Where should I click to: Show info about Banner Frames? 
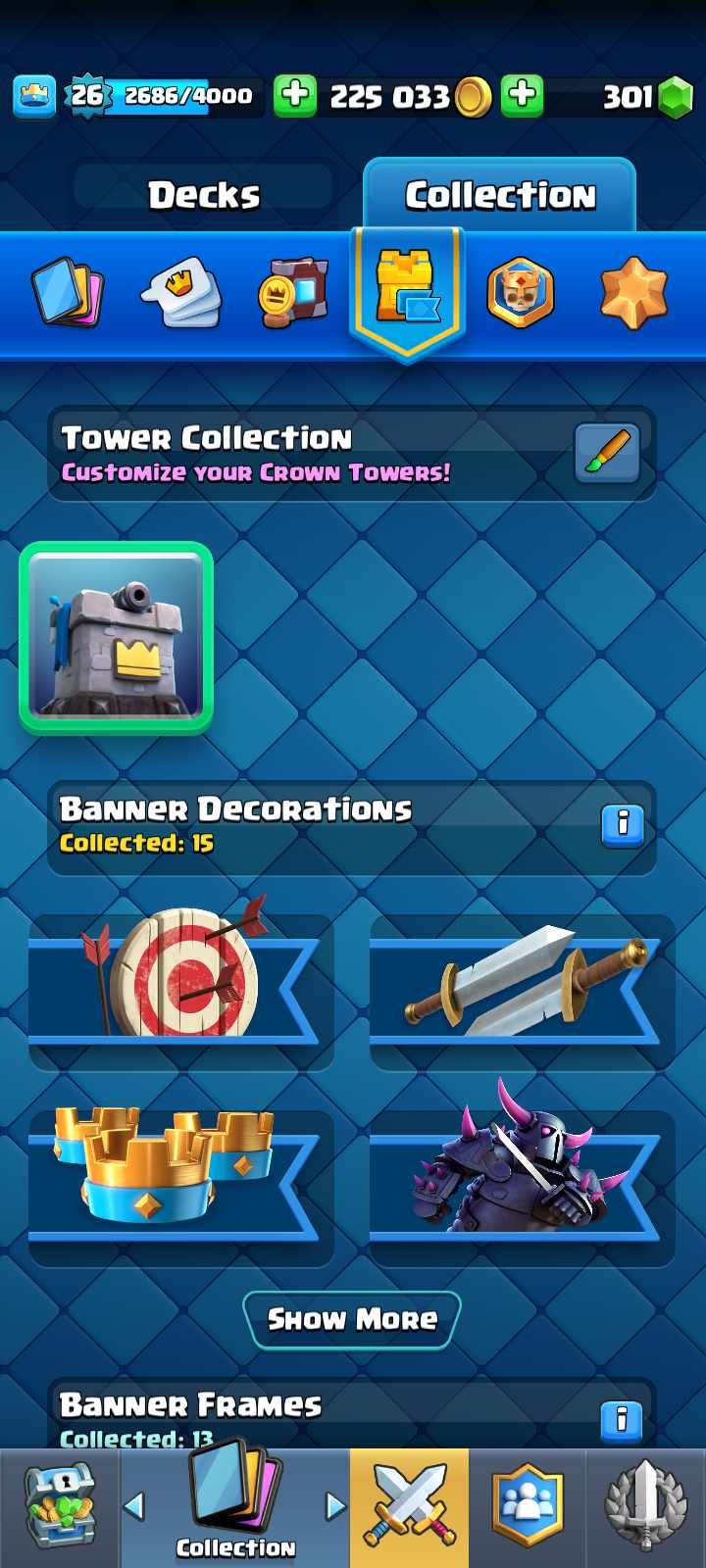[x=622, y=1419]
